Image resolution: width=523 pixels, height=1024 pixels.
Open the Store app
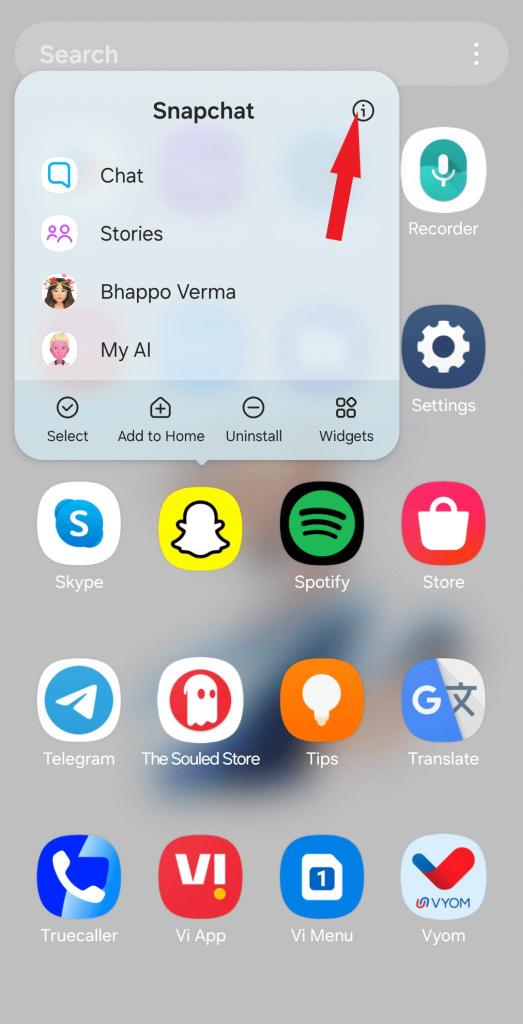443,536
